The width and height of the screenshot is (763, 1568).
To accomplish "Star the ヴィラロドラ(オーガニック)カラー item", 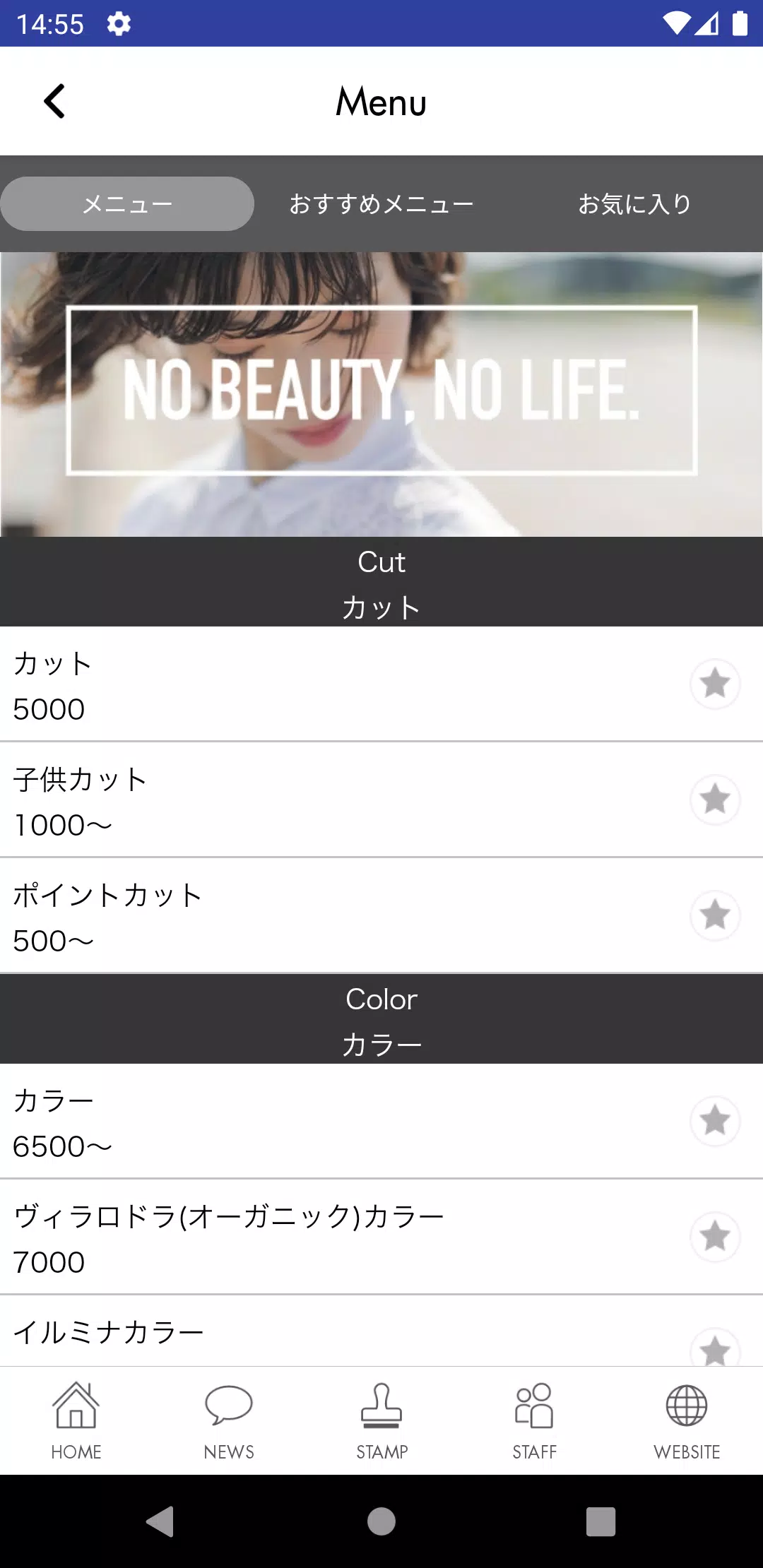I will [x=715, y=1236].
